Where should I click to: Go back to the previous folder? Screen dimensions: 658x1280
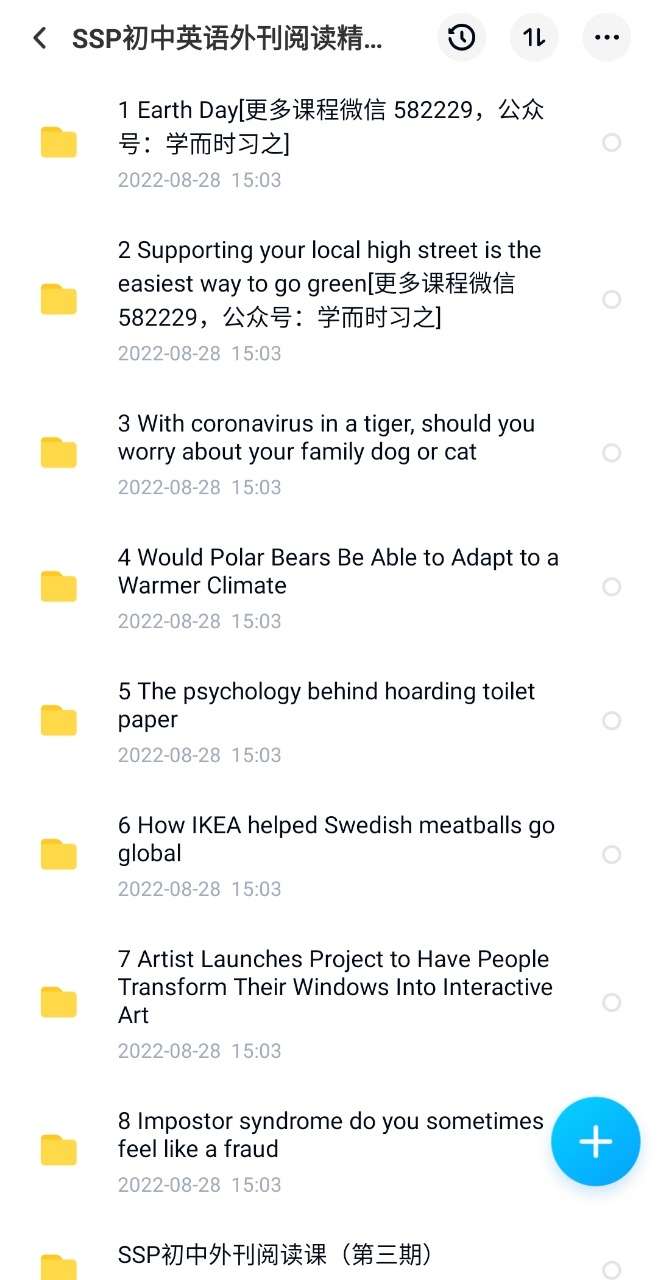pos(40,39)
